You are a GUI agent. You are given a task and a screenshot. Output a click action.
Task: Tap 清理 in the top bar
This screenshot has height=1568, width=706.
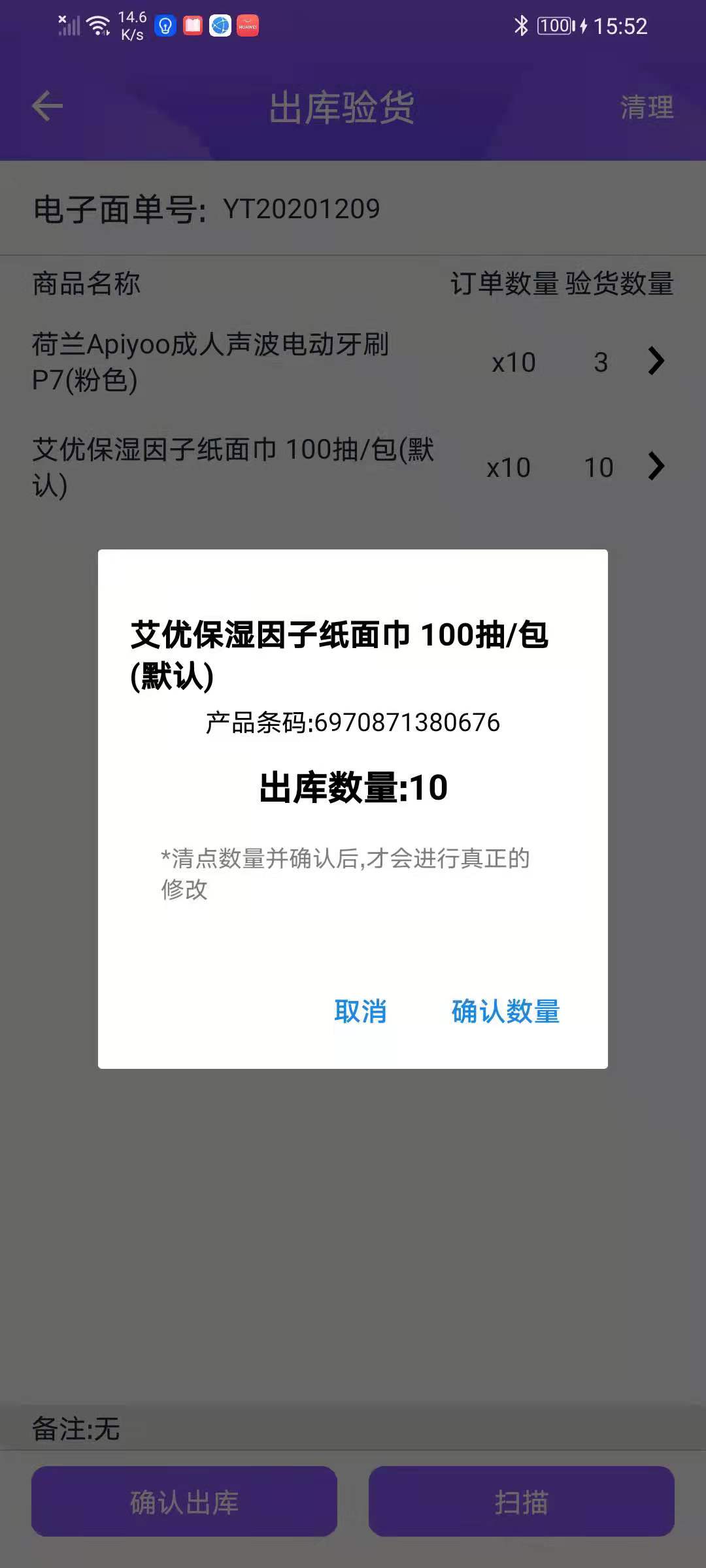click(x=646, y=108)
